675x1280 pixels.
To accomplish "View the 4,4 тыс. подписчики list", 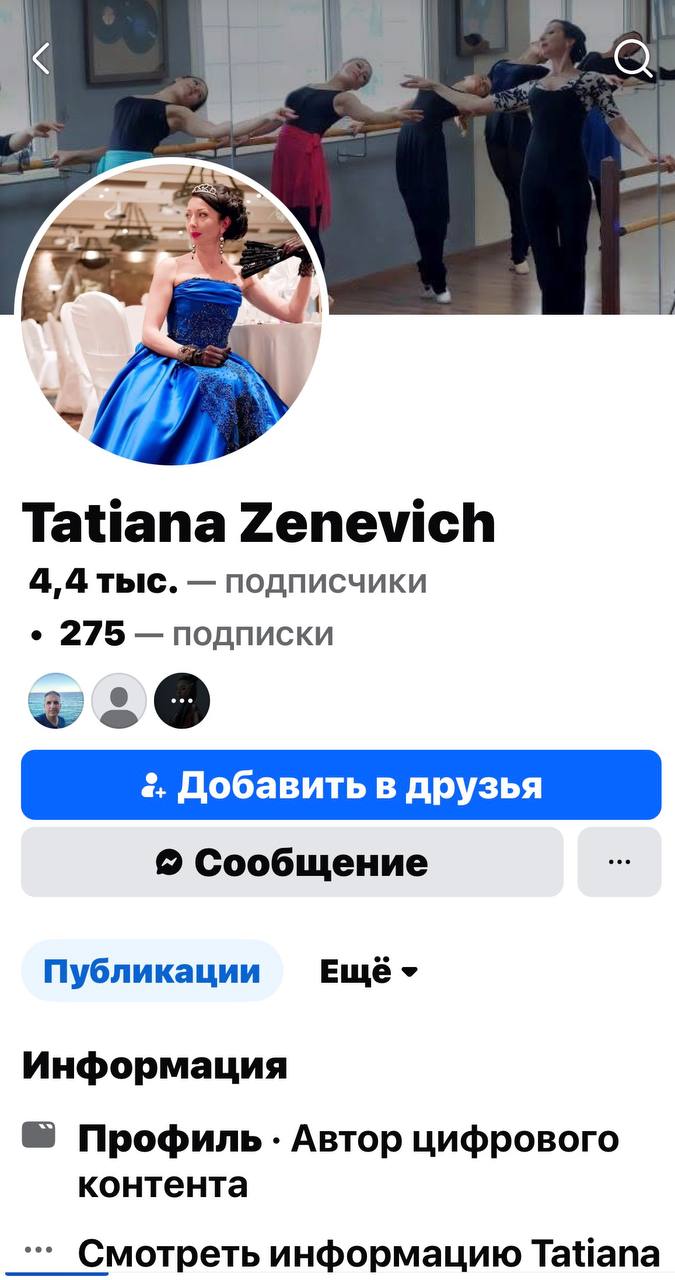I will pos(228,581).
